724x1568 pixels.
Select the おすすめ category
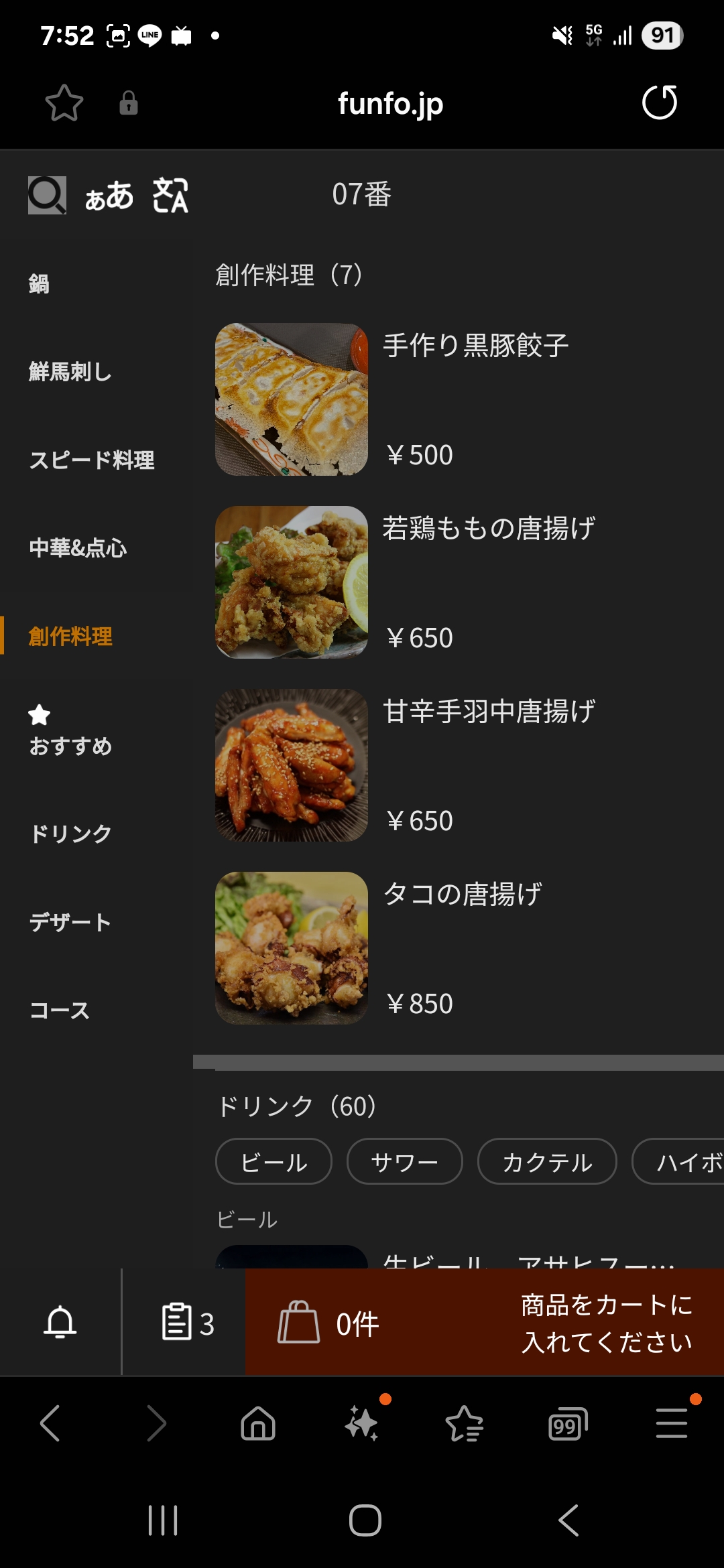coord(70,731)
